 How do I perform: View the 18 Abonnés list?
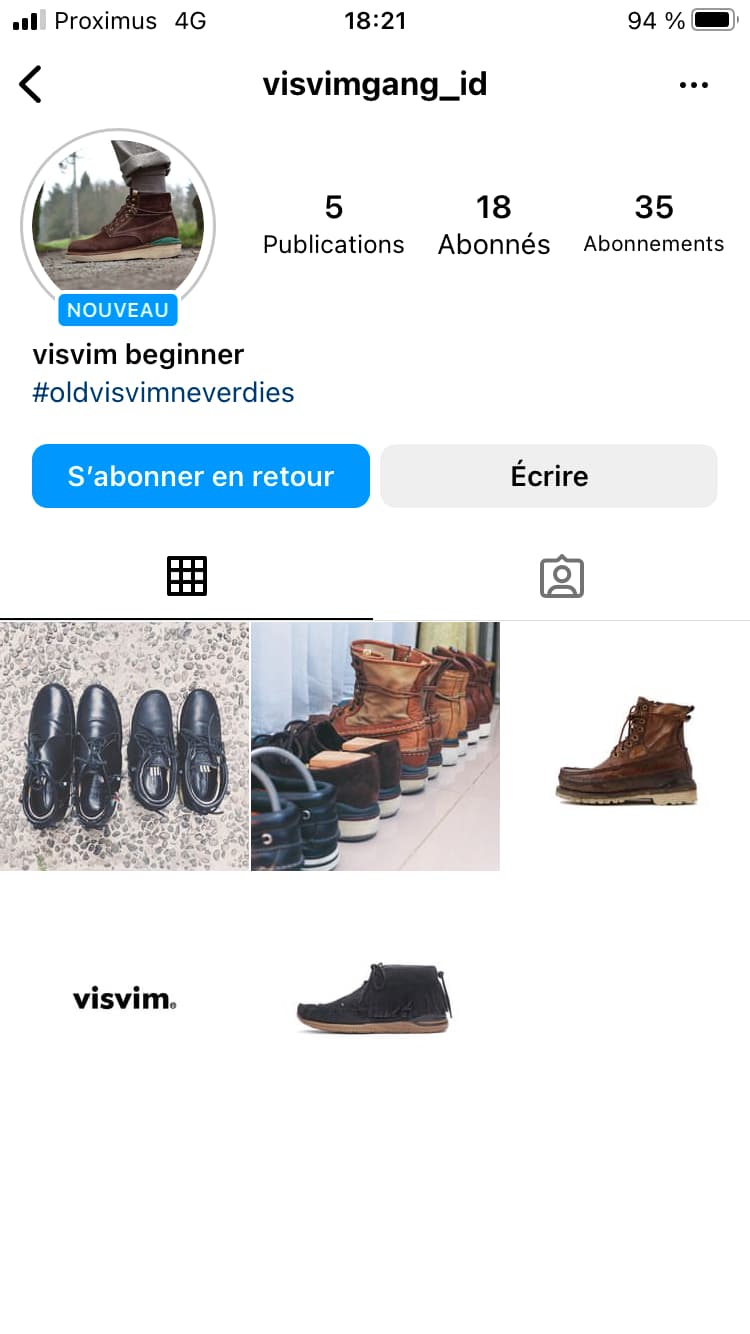click(x=494, y=224)
